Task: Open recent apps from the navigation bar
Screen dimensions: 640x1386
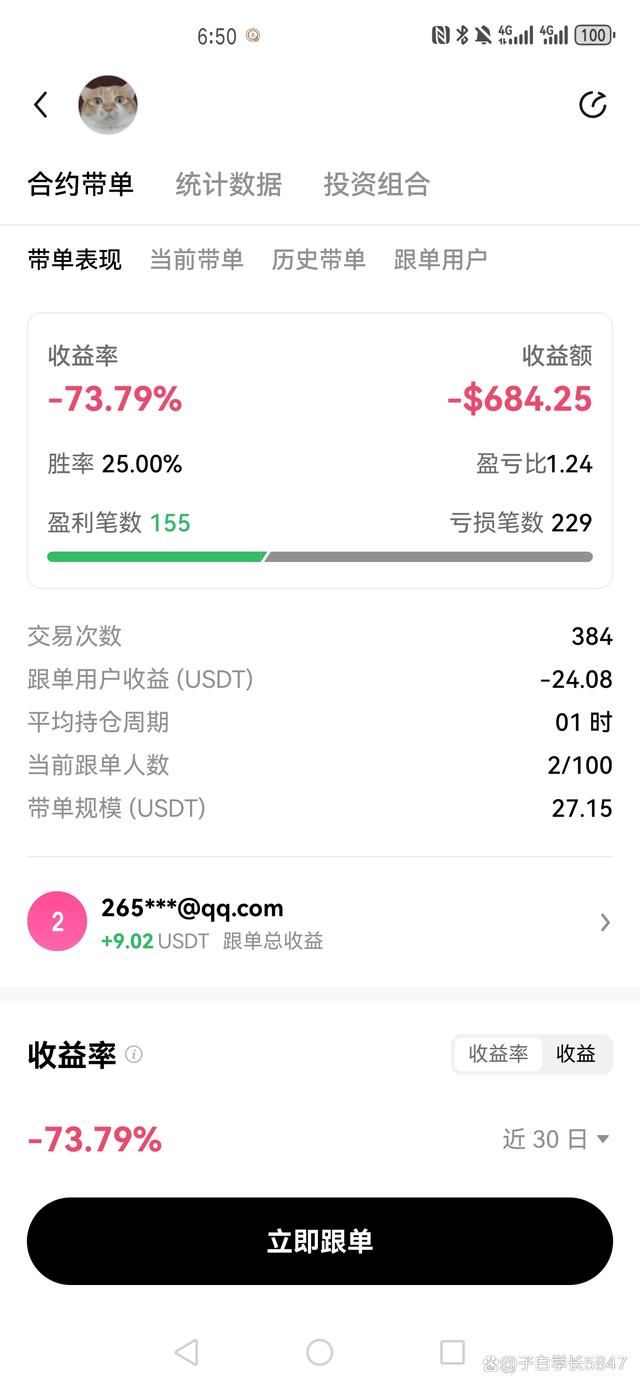Action: click(452, 1352)
